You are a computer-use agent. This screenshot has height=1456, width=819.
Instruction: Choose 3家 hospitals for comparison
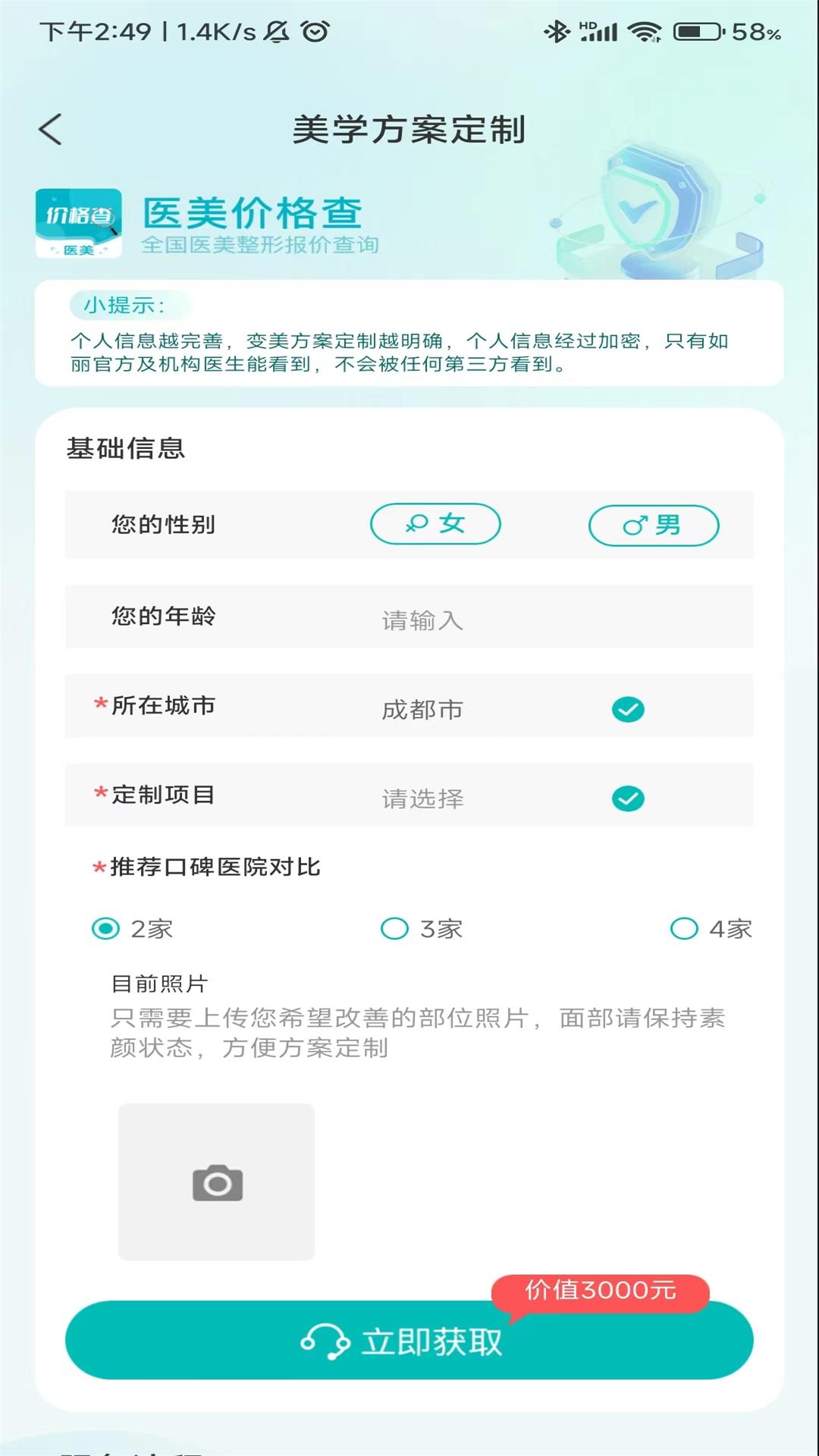coord(395,928)
